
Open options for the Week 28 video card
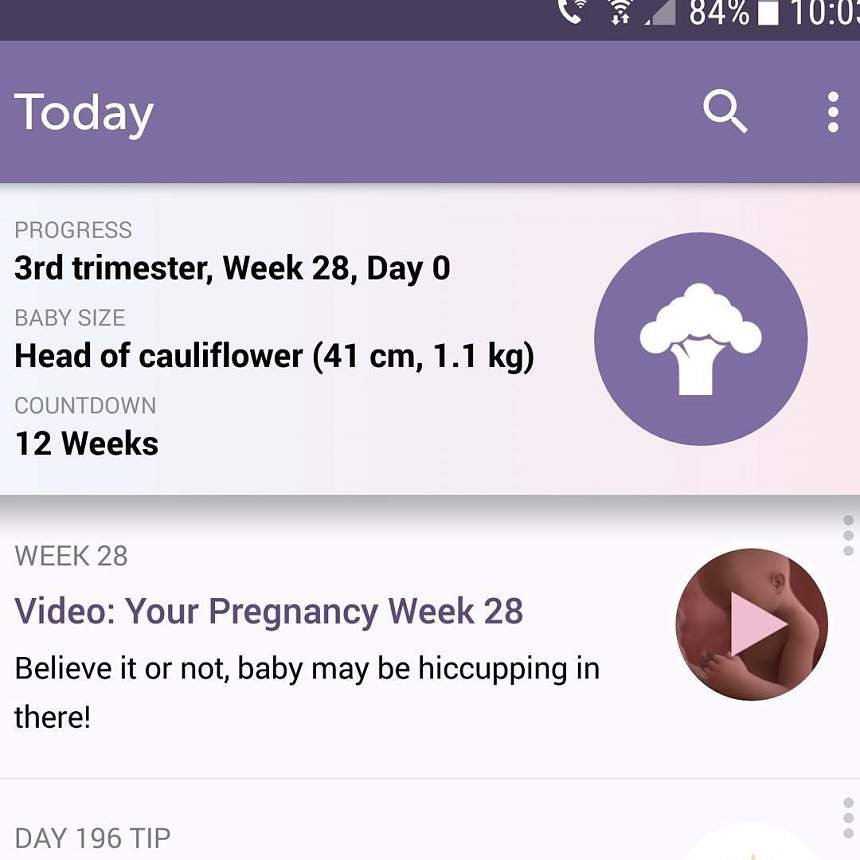[848, 536]
